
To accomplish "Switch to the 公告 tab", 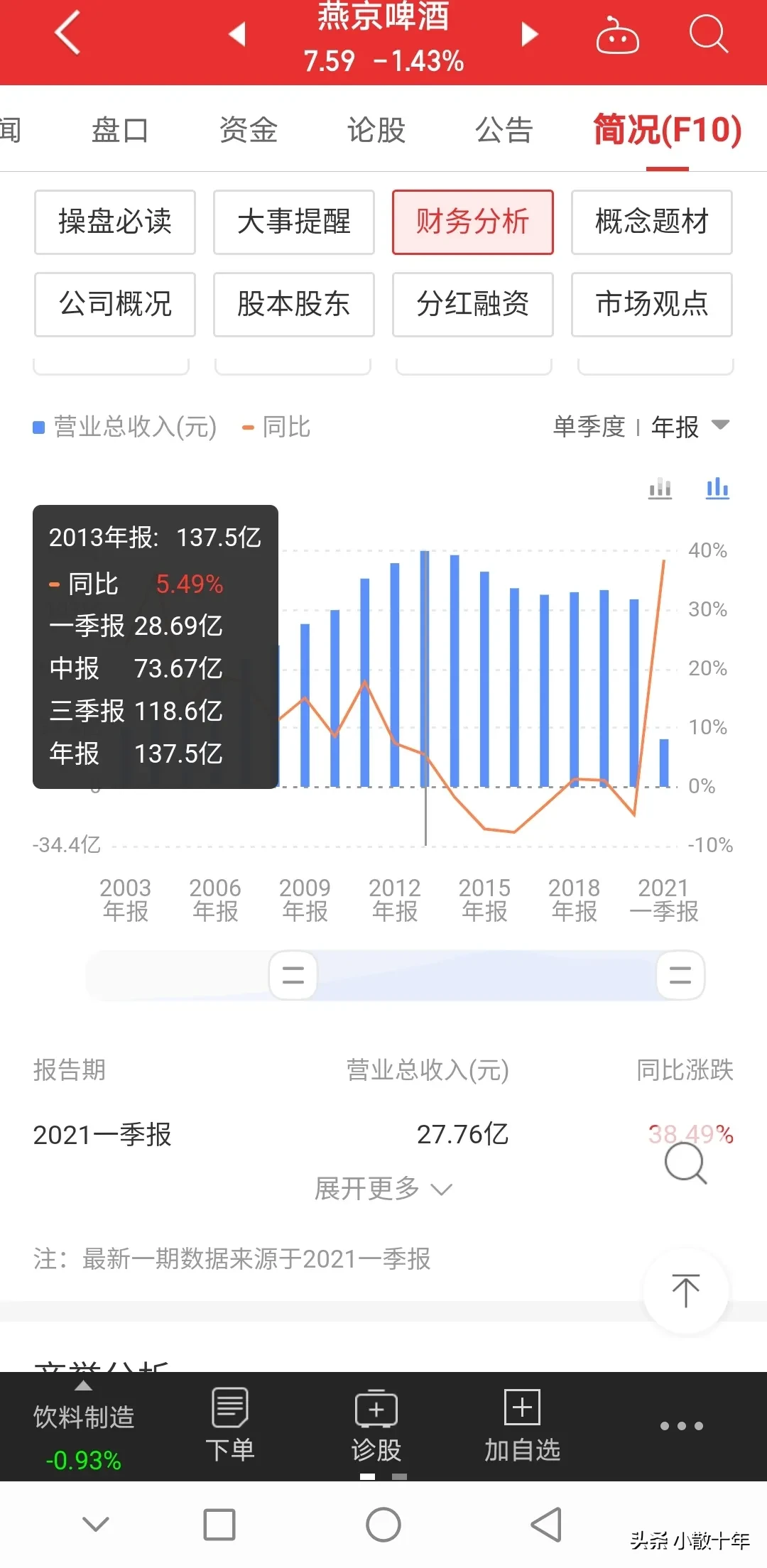I will coord(504,130).
